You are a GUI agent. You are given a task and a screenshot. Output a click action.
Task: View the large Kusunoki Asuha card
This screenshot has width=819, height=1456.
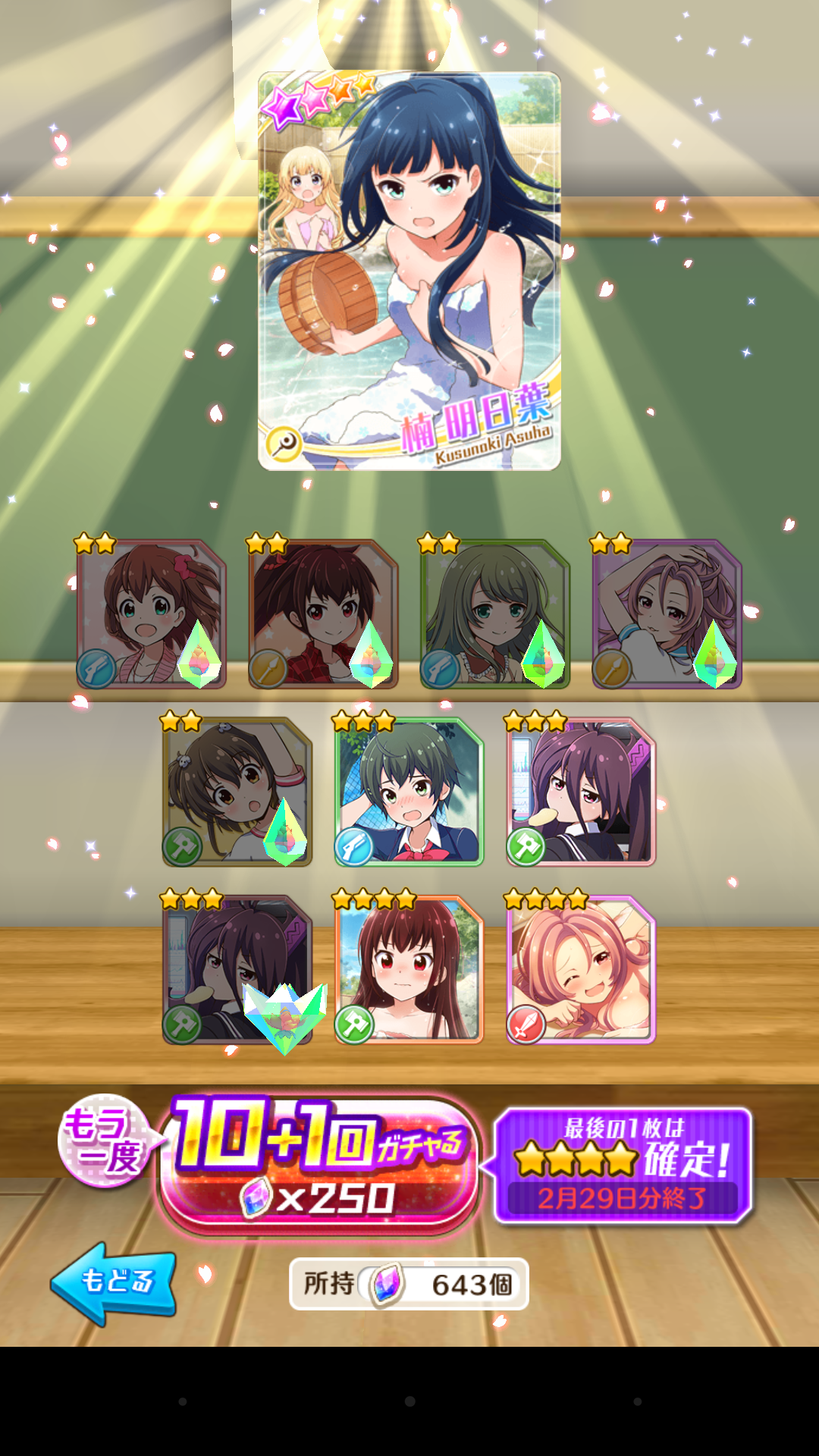click(409, 271)
